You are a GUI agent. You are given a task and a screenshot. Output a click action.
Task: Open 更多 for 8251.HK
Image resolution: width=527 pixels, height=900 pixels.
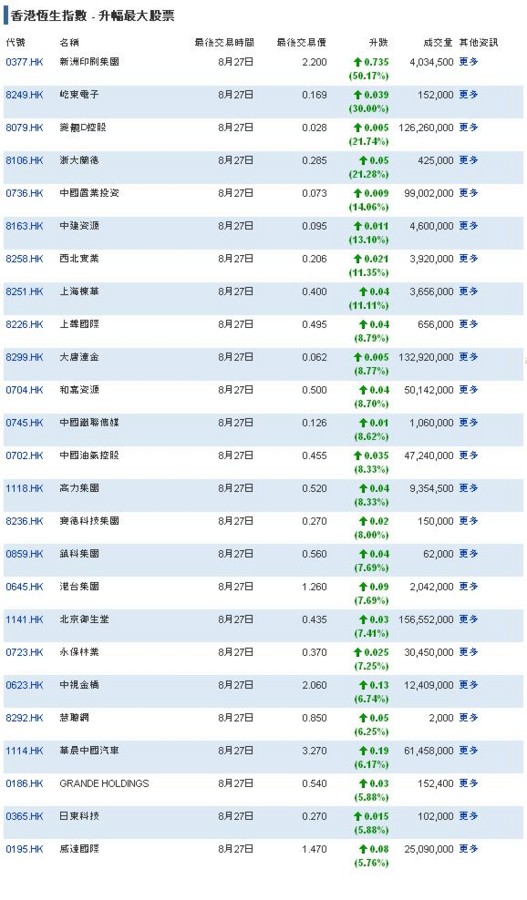point(468,291)
